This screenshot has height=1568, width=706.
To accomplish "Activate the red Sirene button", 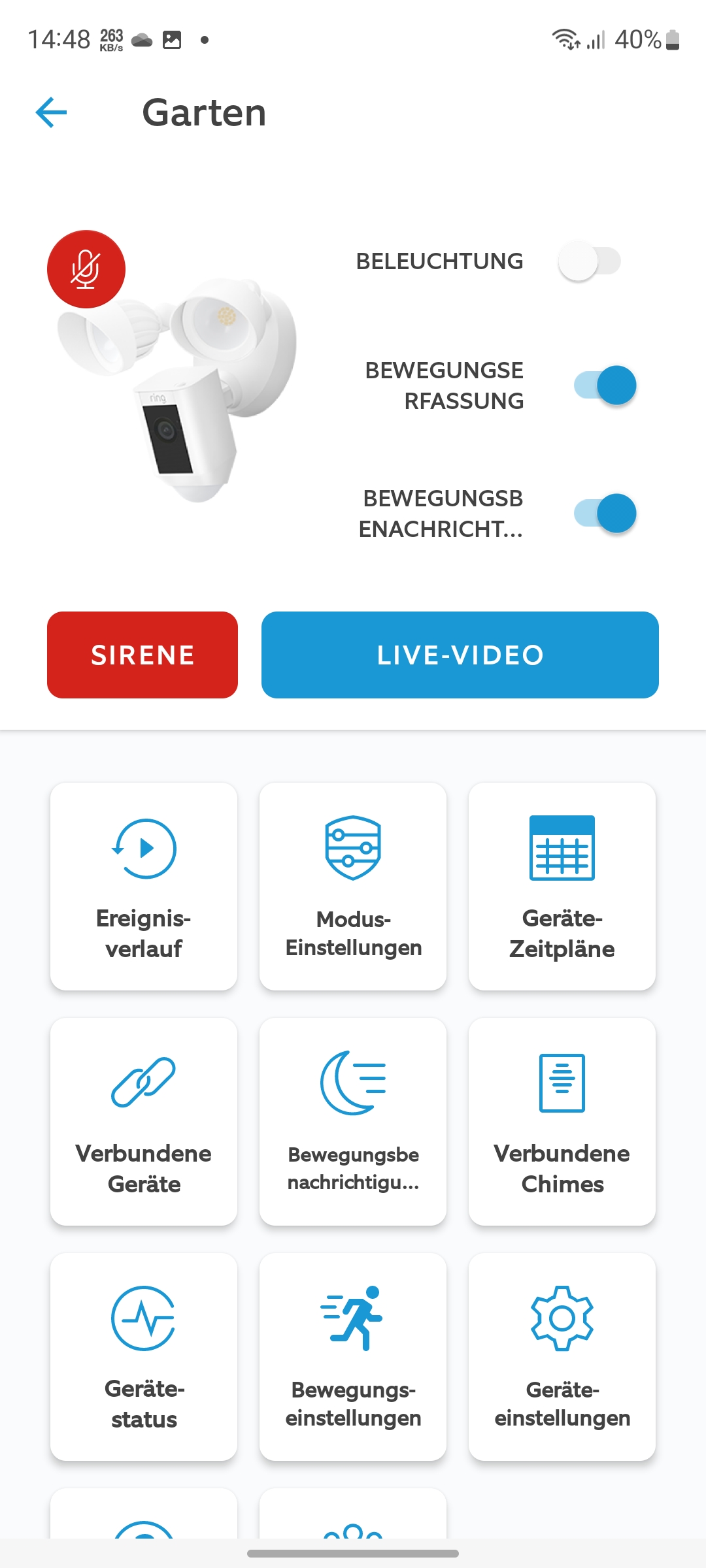I will point(143,655).
